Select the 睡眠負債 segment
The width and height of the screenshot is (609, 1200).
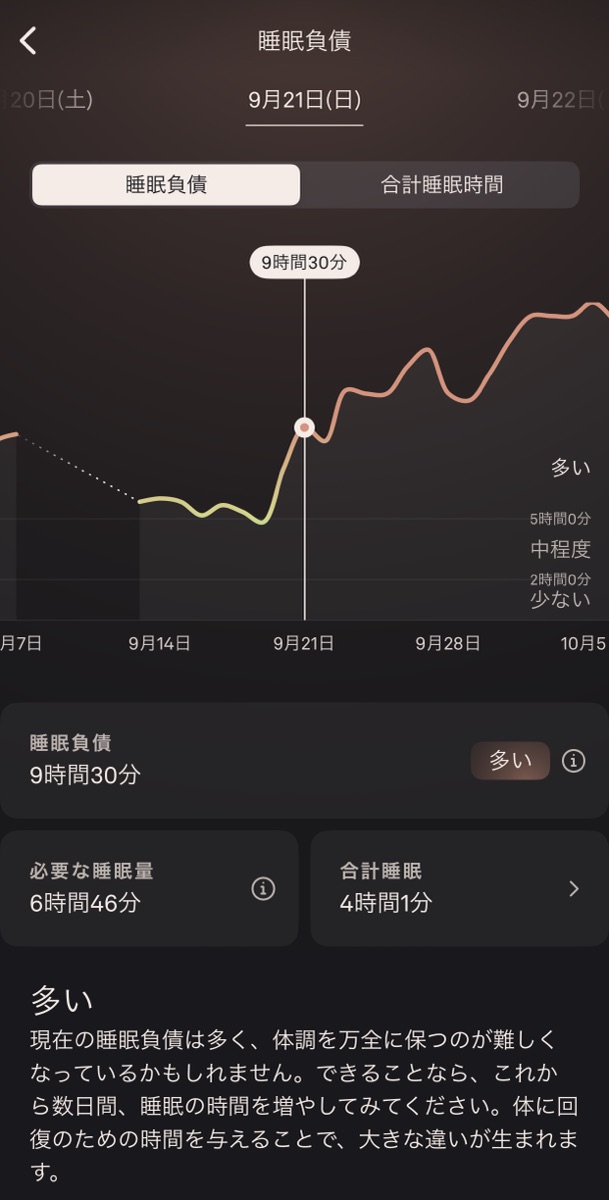click(x=166, y=185)
